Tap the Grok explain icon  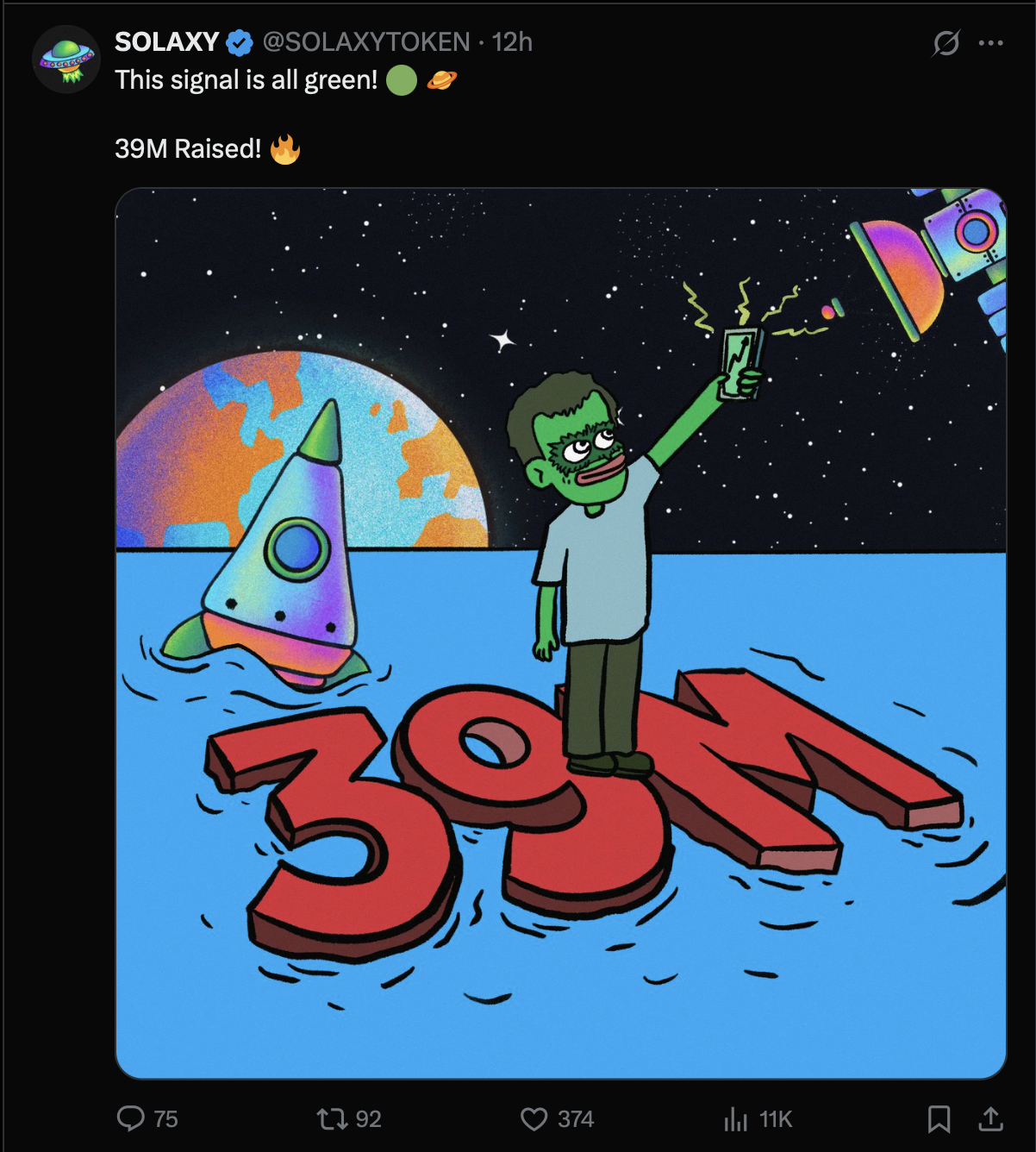coord(946,42)
